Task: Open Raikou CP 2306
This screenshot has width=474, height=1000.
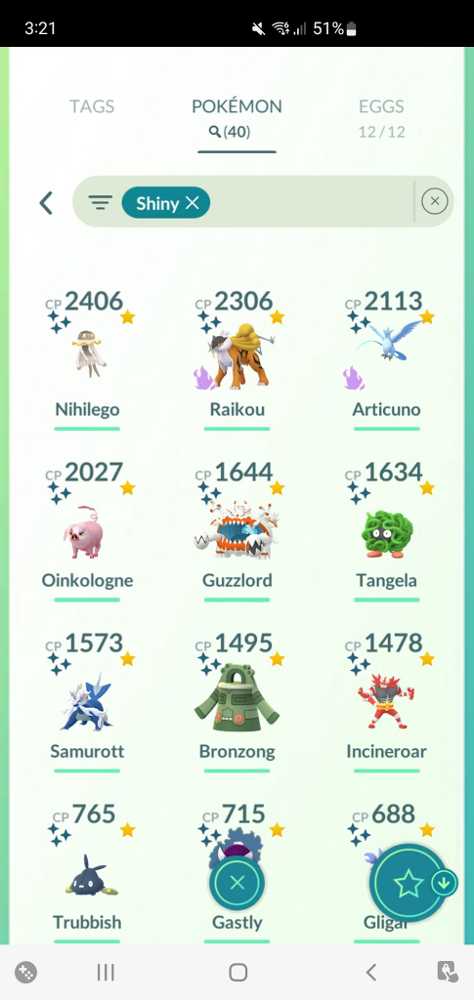Action: click(x=237, y=358)
